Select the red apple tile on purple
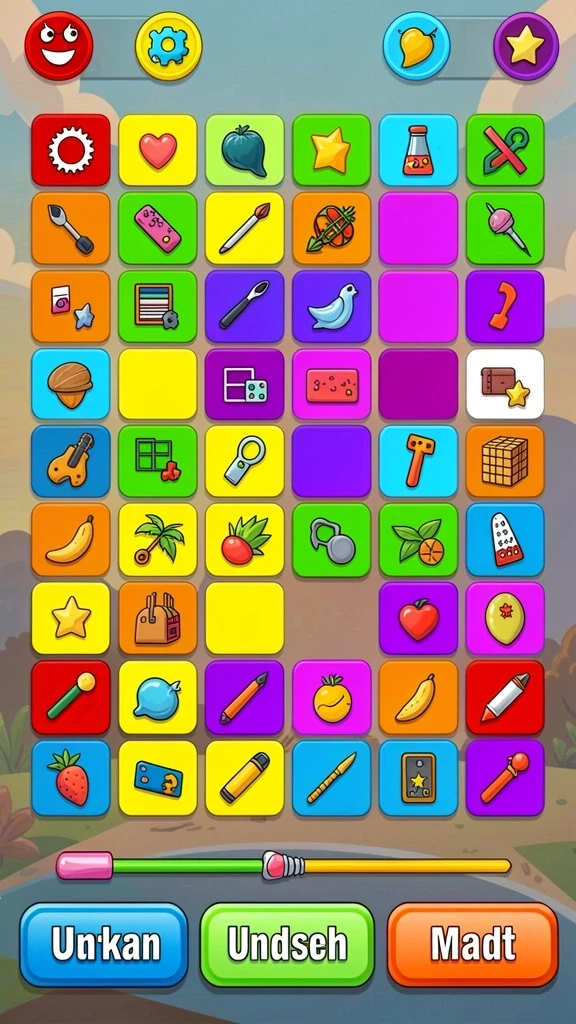 click(419, 618)
